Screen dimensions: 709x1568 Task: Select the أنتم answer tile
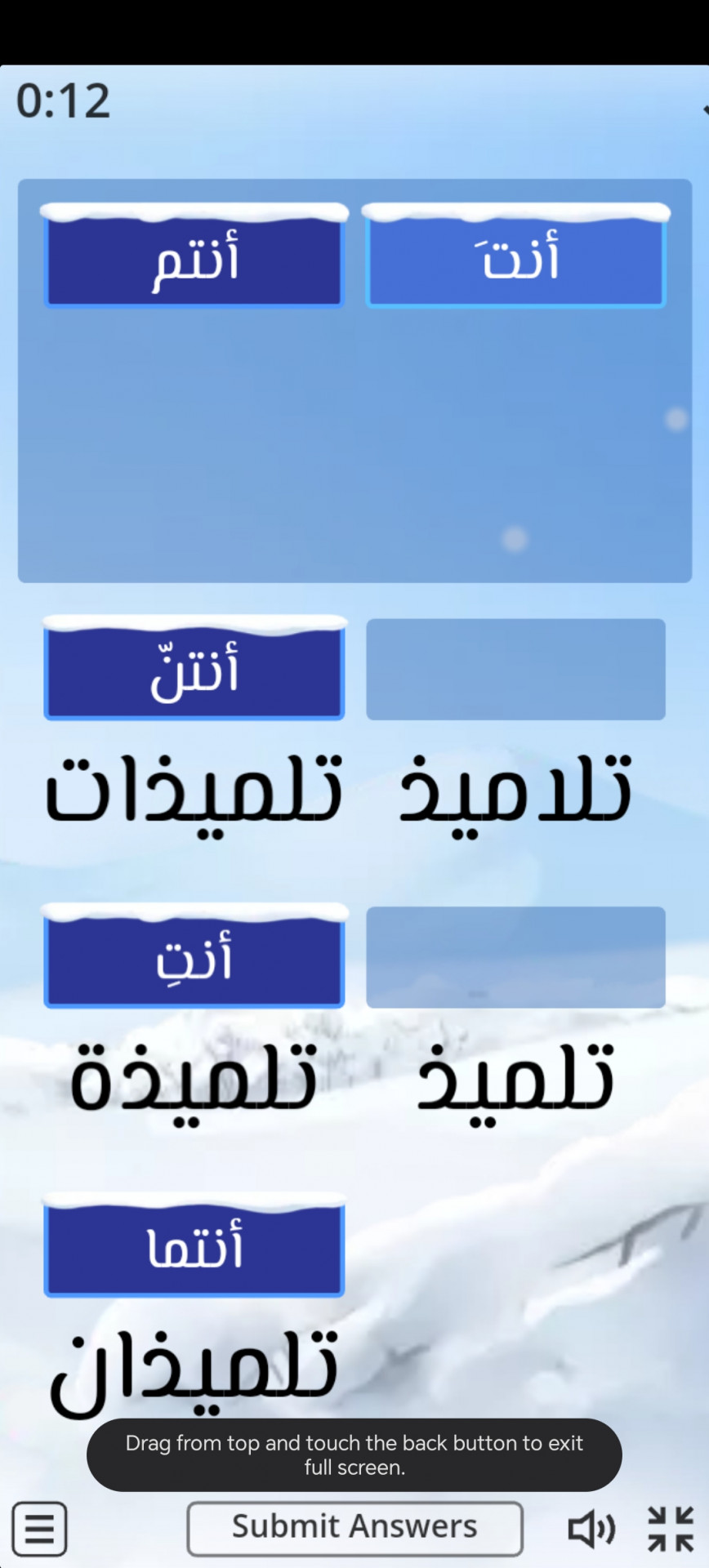coord(194,260)
